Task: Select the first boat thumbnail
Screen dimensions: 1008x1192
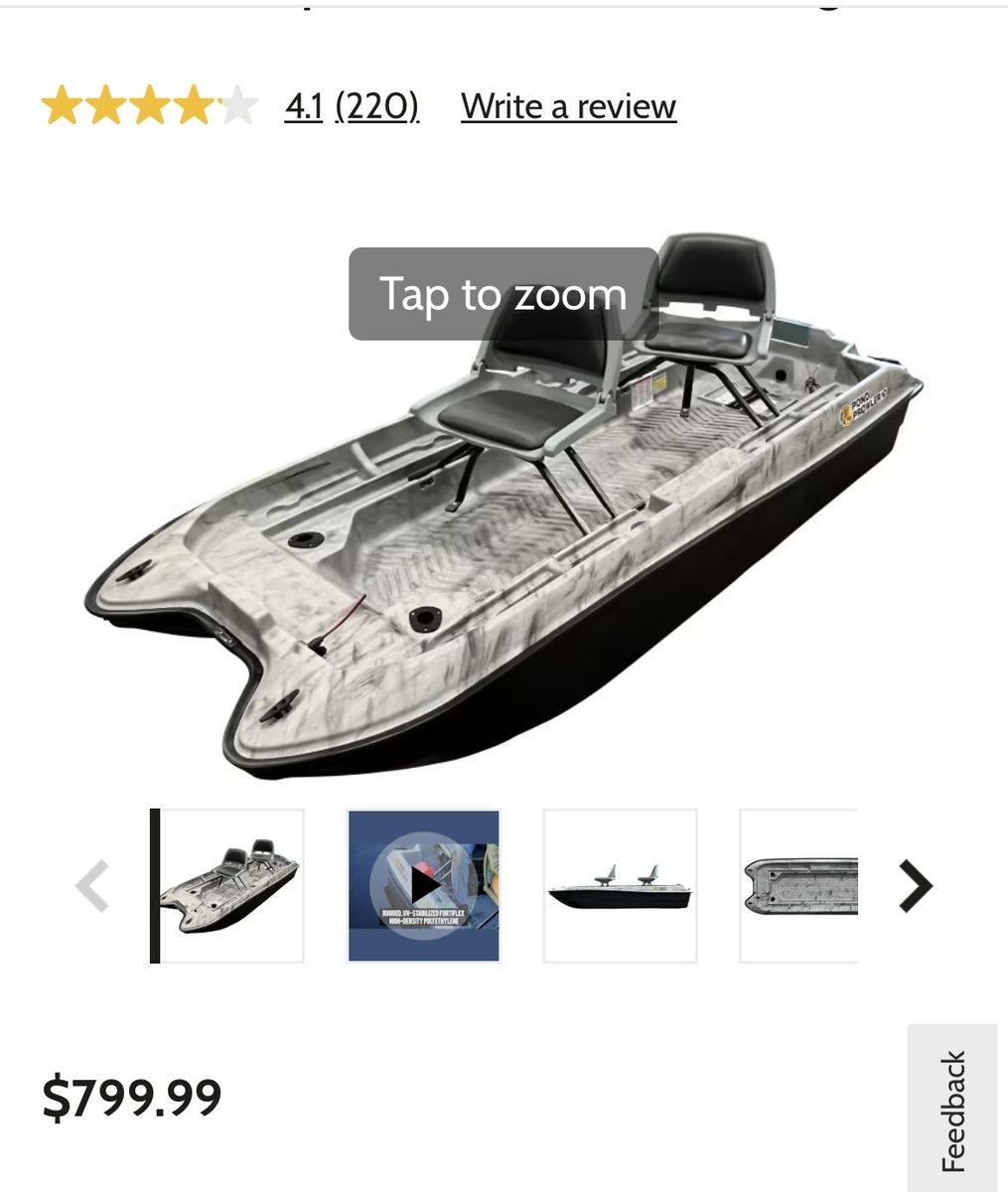Action: pyautogui.click(x=230, y=885)
